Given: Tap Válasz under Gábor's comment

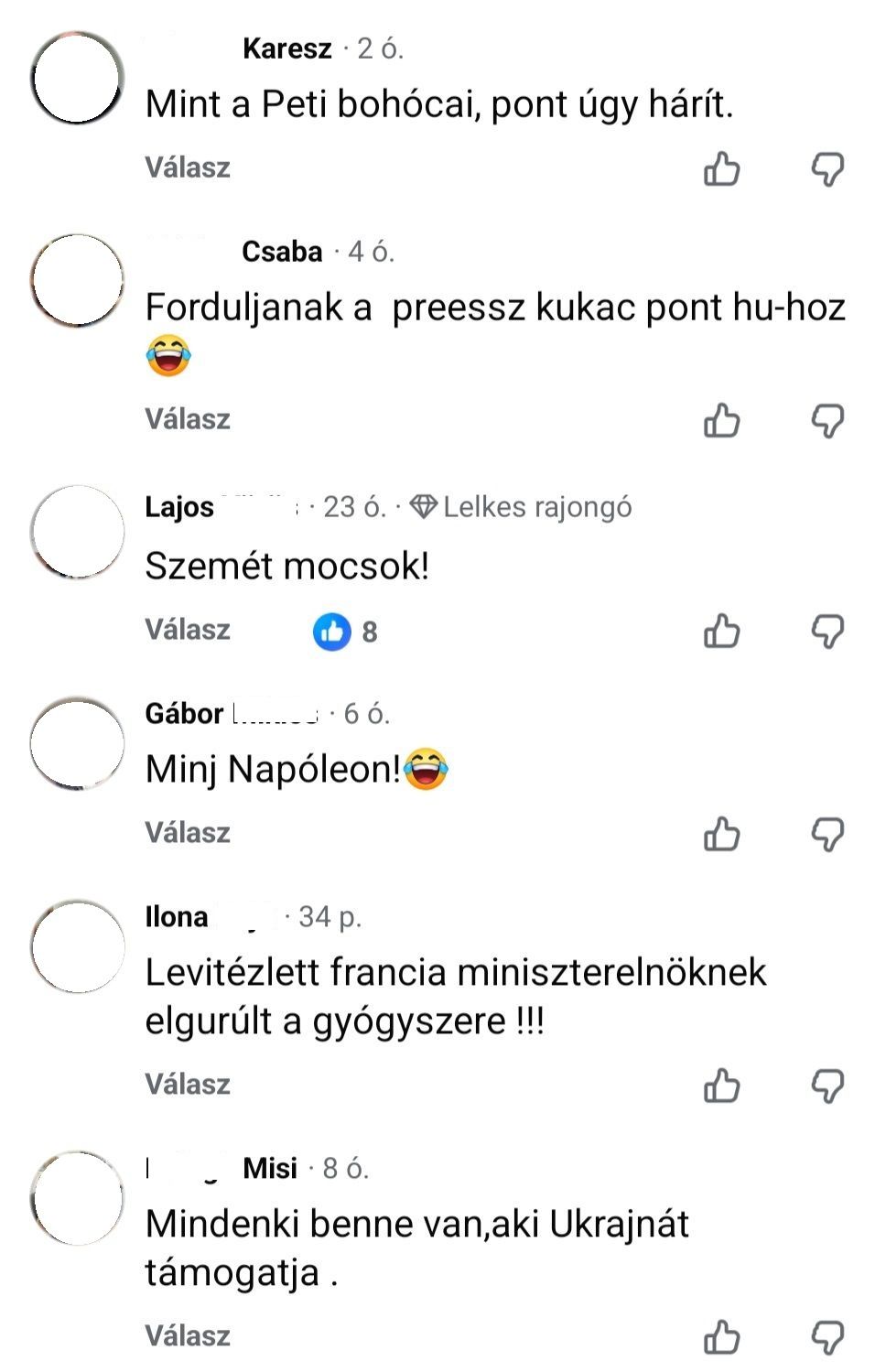Looking at the screenshot, I should (188, 833).
